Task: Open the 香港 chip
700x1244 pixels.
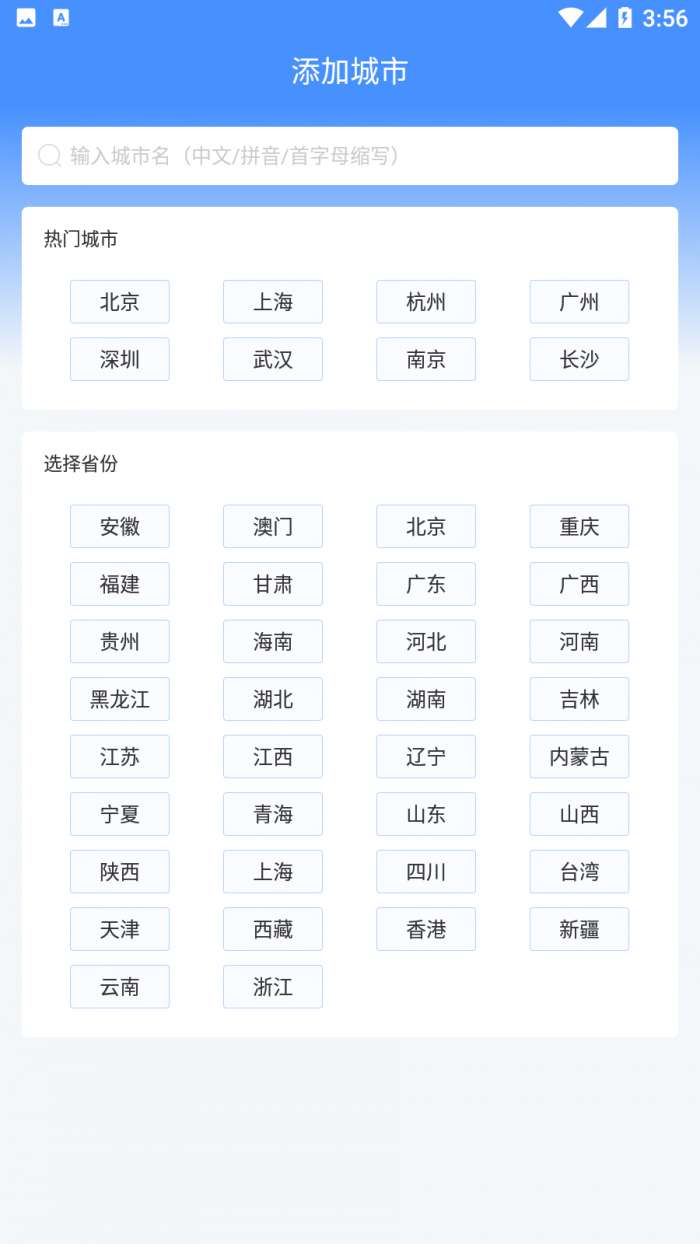Action: [x=426, y=929]
